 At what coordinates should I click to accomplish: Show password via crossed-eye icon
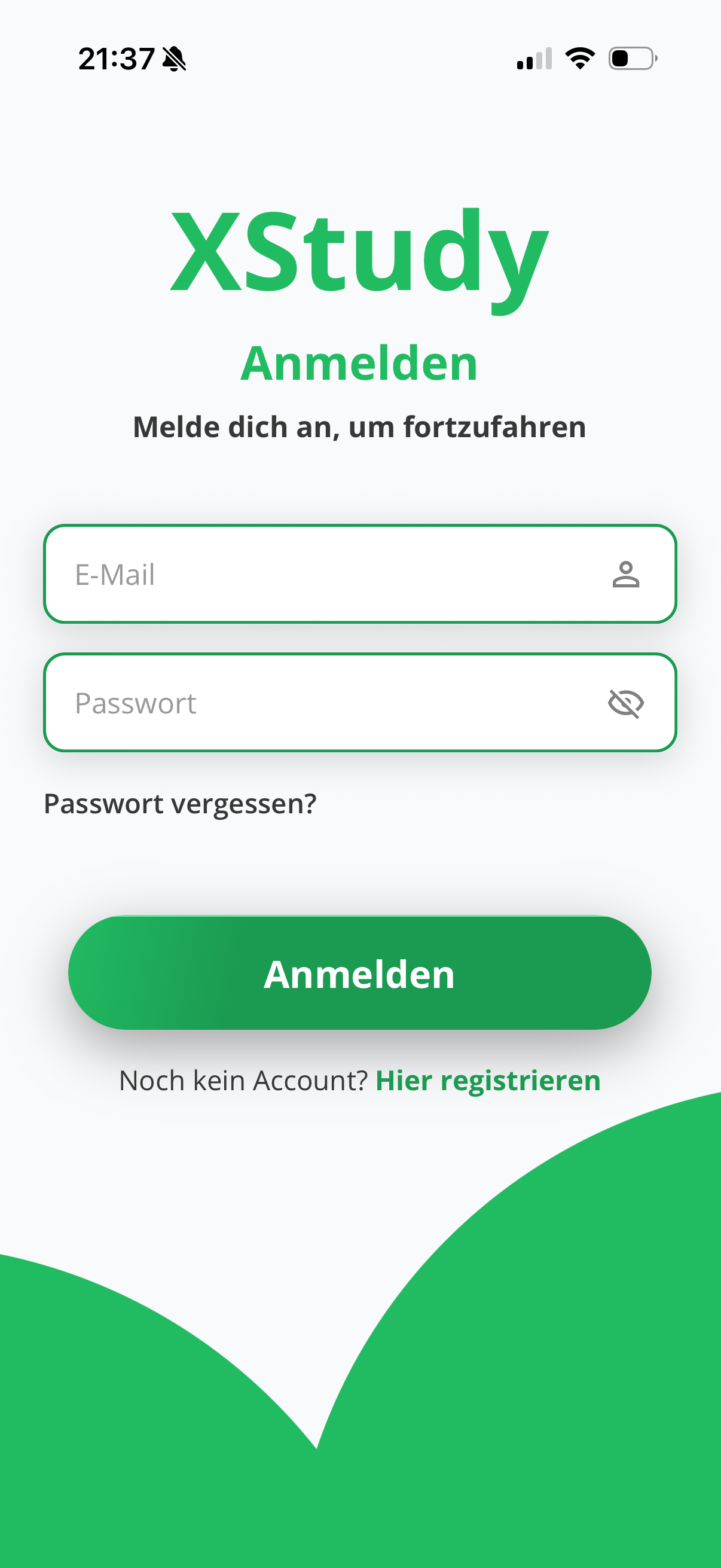pyautogui.click(x=625, y=704)
